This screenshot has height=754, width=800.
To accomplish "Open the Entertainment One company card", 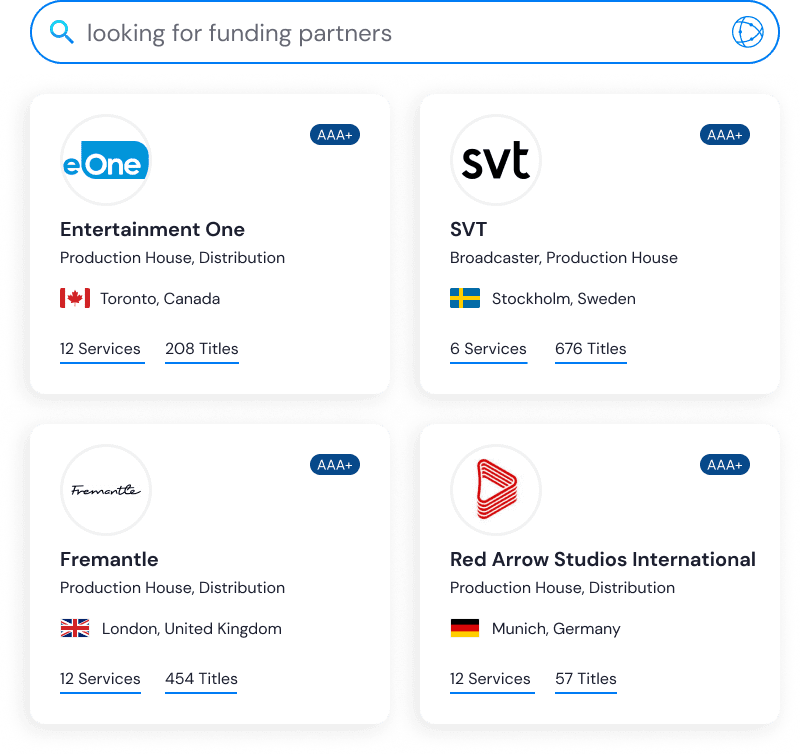I will click(152, 230).
